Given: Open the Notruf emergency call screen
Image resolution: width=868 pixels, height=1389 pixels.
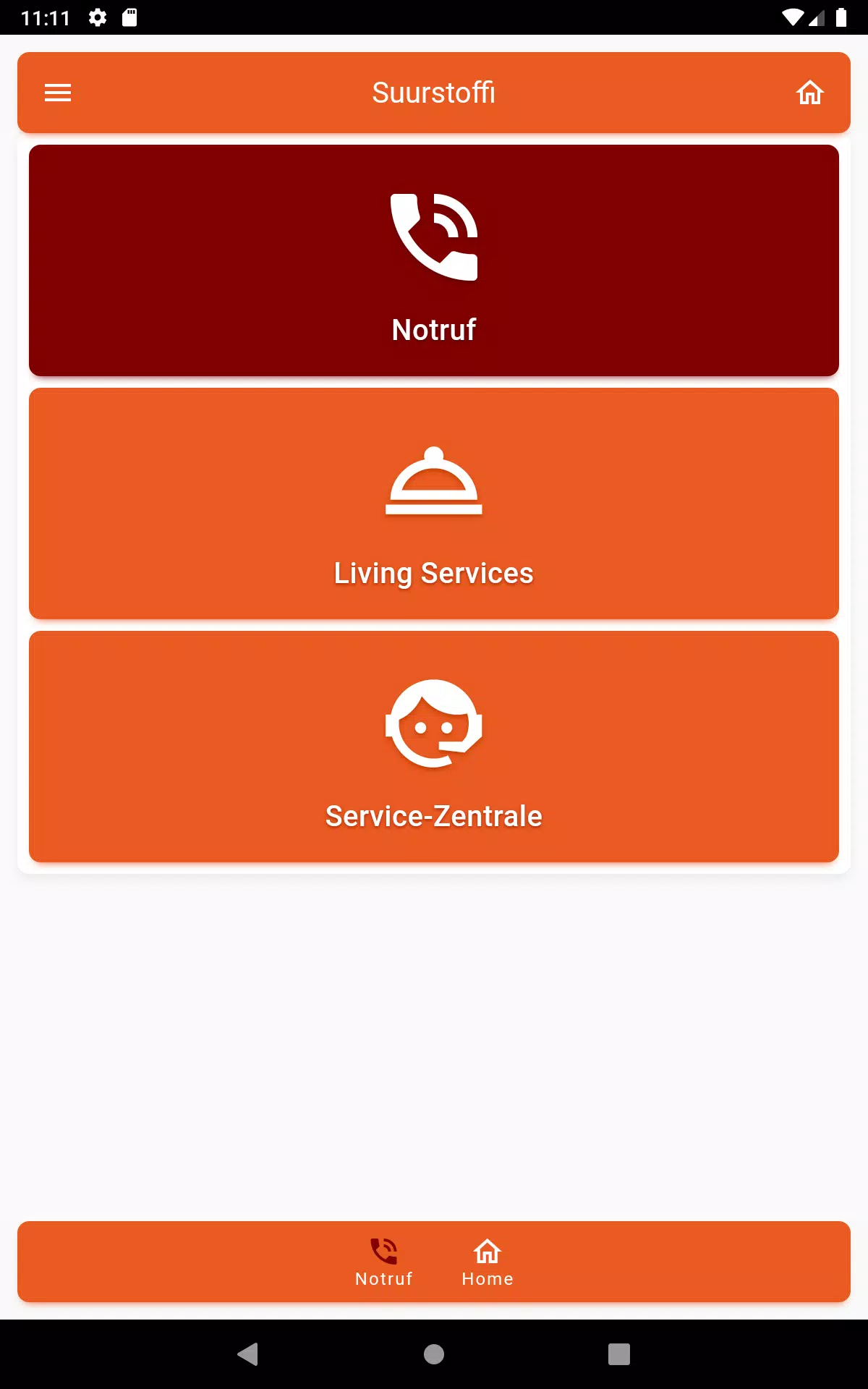Looking at the screenshot, I should click(433, 260).
